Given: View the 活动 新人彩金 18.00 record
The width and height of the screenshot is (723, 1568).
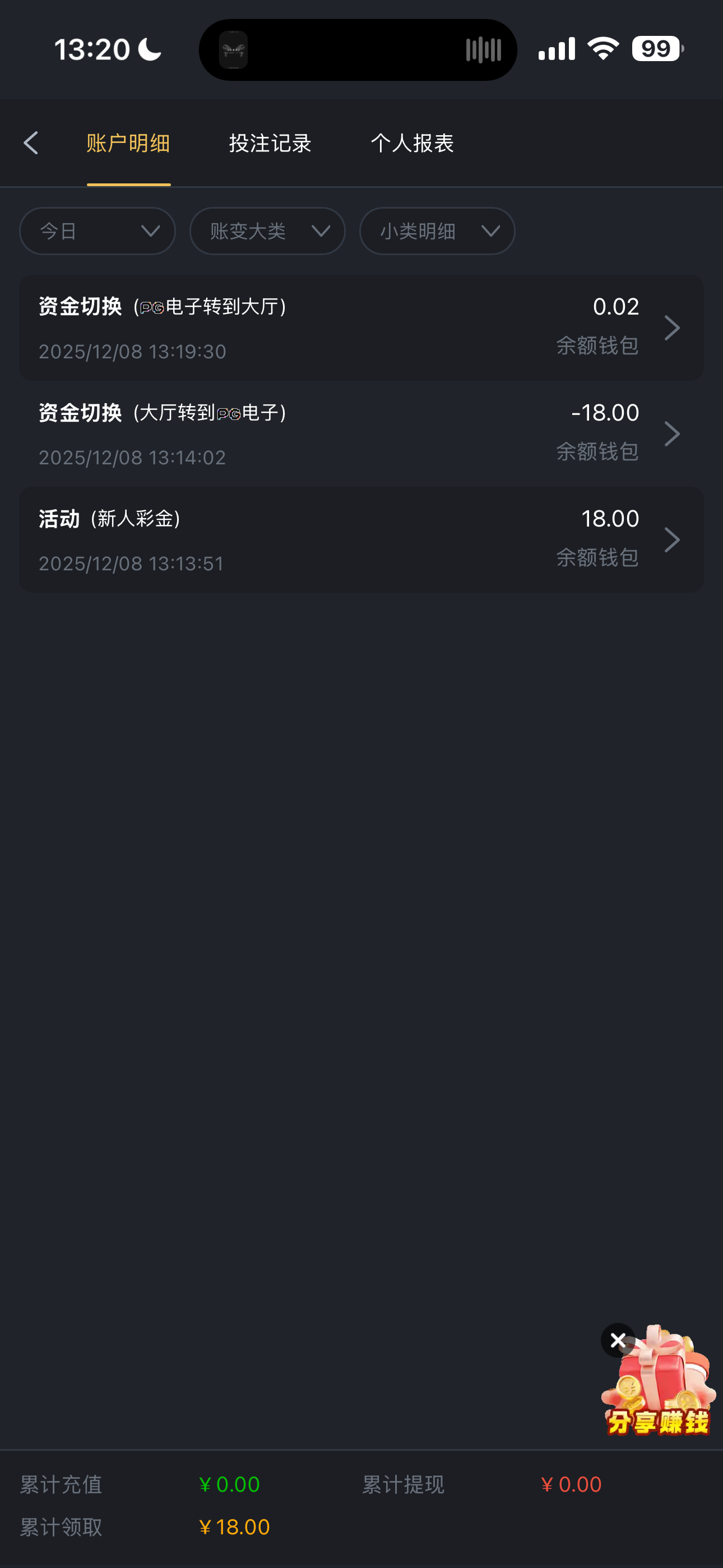Looking at the screenshot, I should pos(361,540).
